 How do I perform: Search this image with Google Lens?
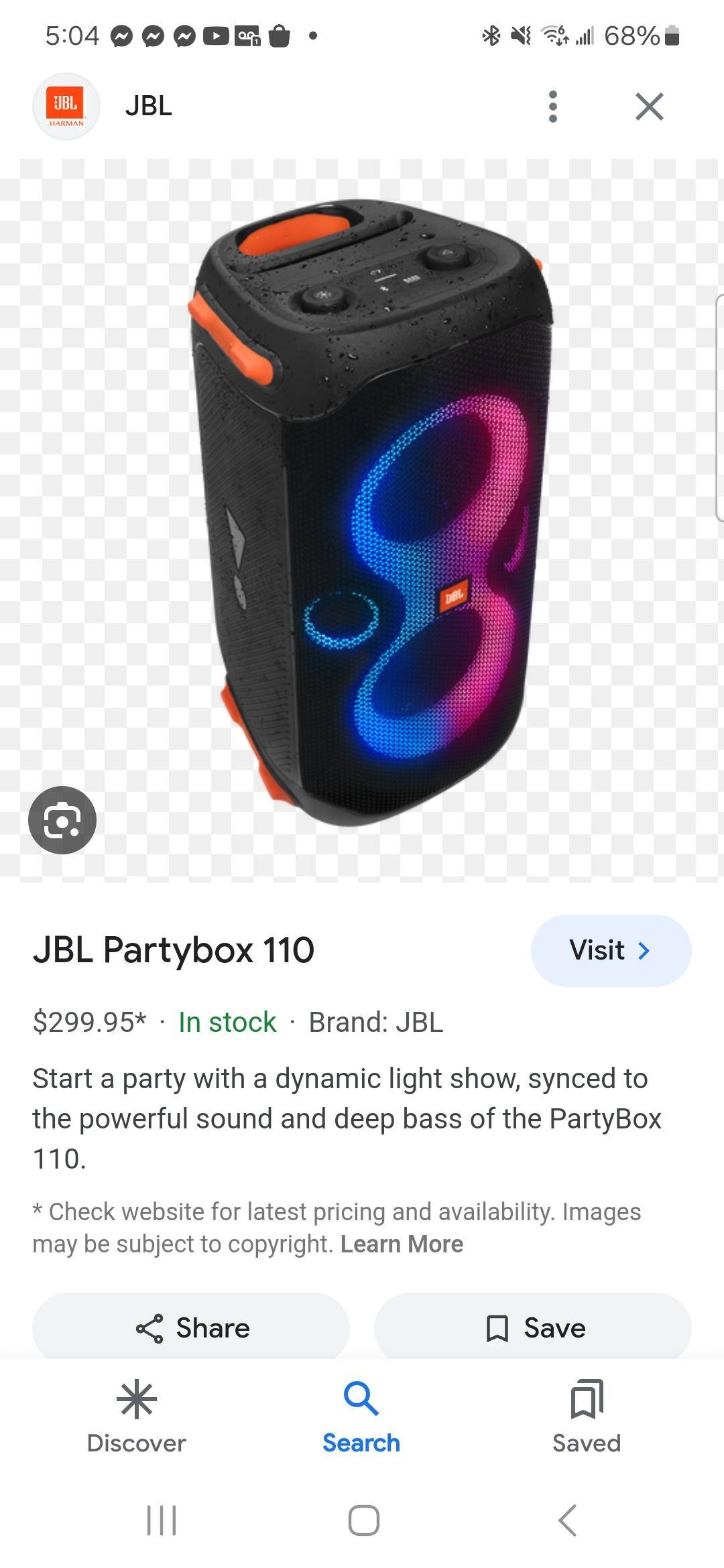[x=62, y=820]
